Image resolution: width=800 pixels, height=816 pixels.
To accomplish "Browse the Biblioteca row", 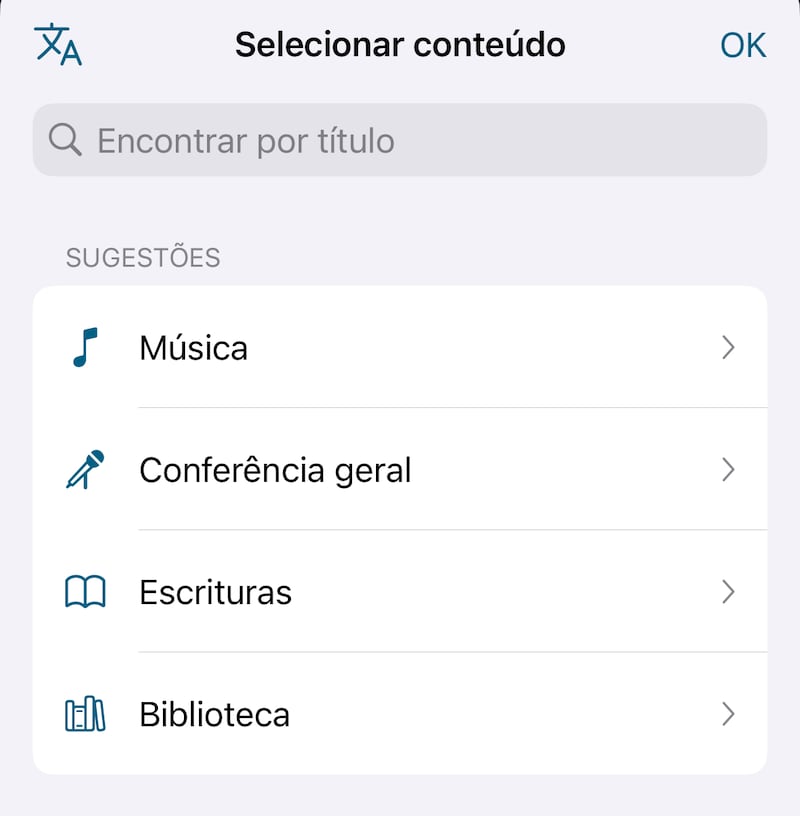I will pos(400,714).
